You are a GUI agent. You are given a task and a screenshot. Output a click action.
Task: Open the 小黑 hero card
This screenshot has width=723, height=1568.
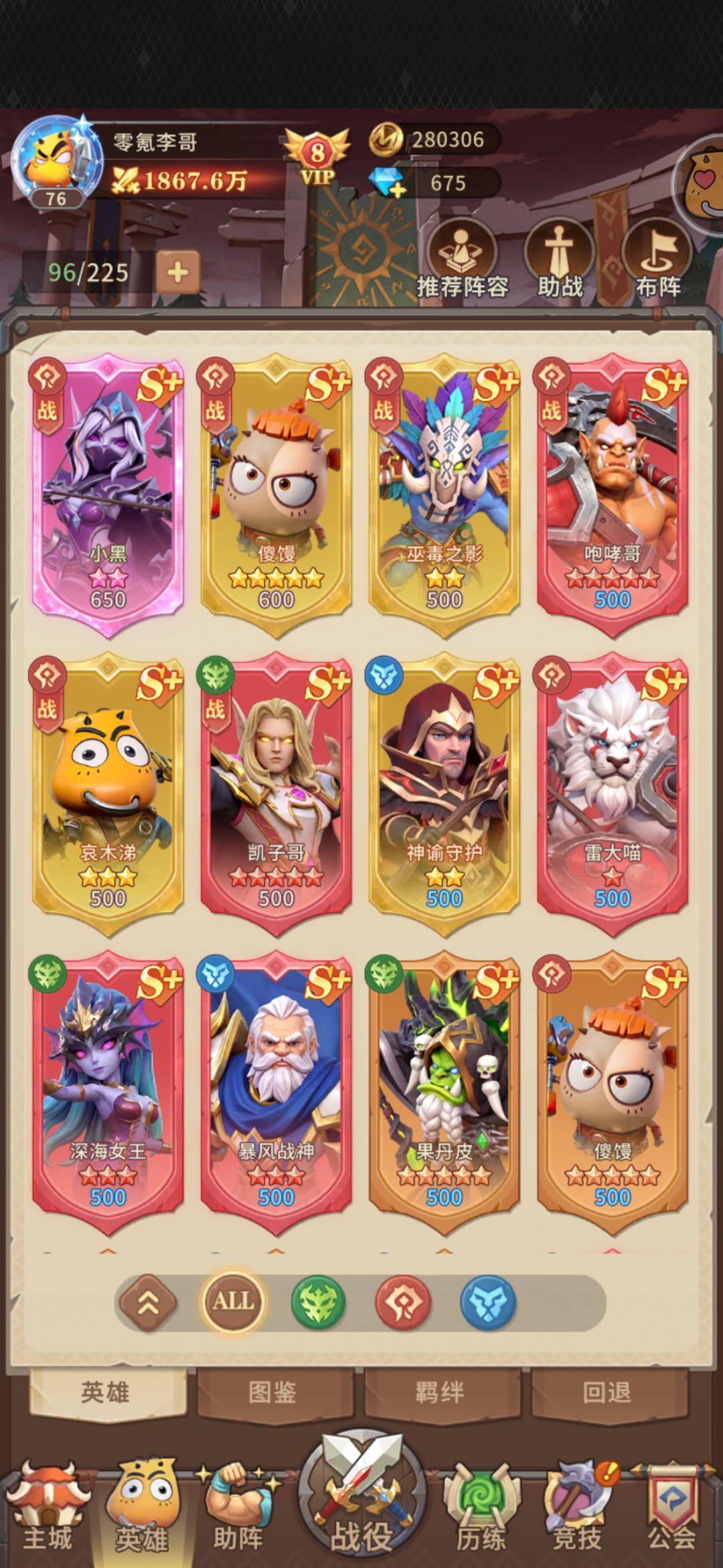(108, 488)
